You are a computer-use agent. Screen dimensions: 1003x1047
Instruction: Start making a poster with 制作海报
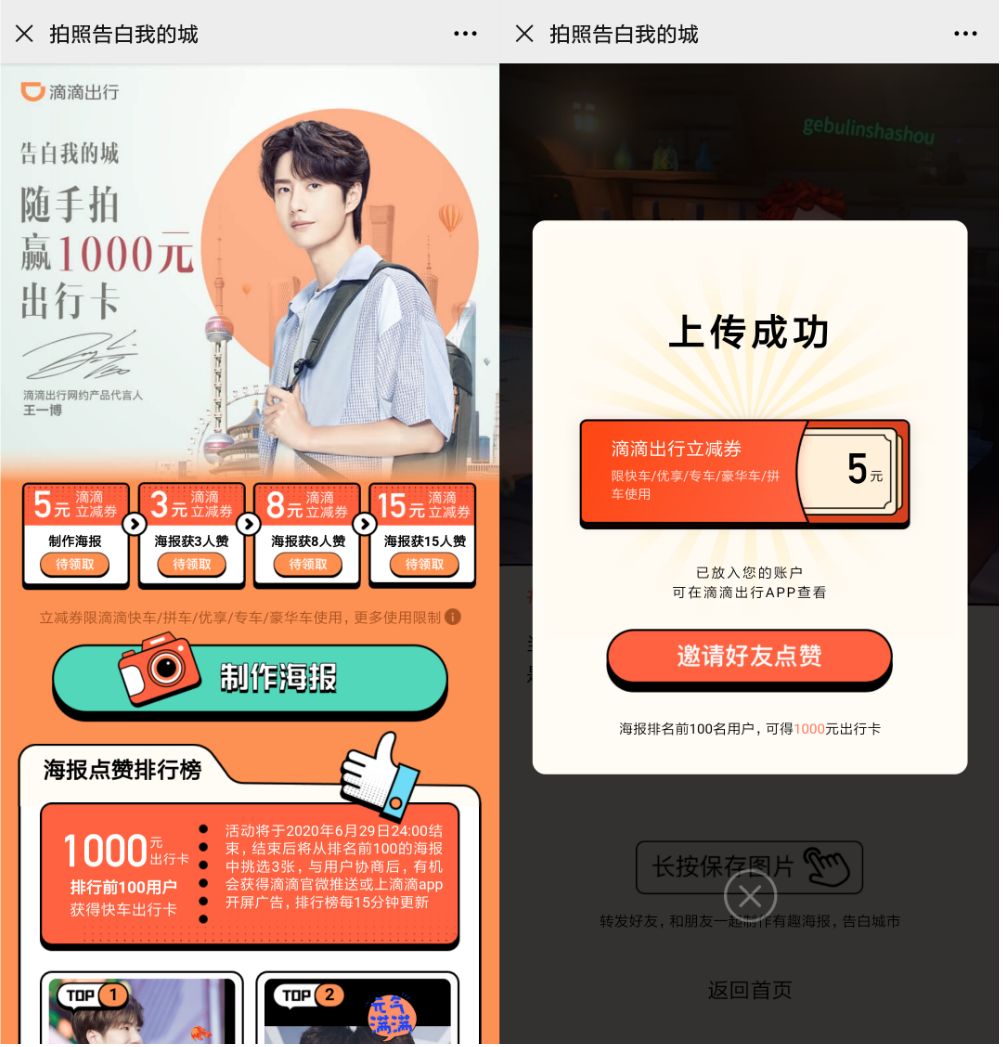pos(250,678)
